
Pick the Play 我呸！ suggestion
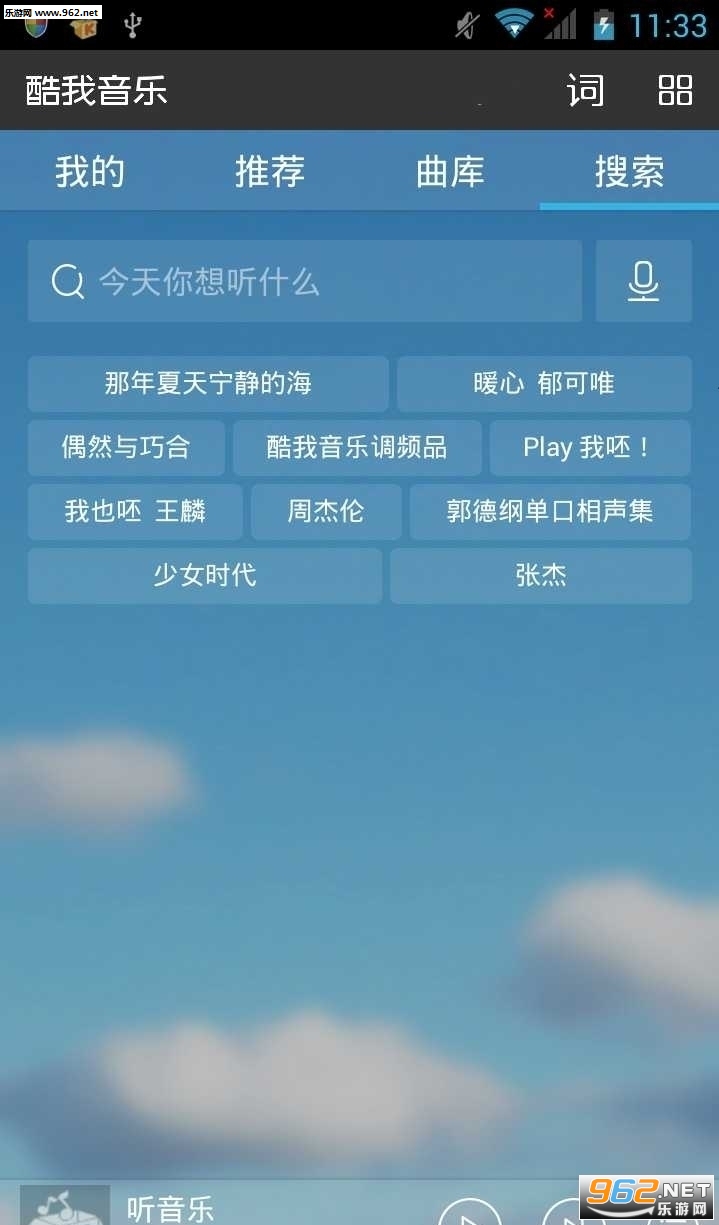[x=590, y=448]
